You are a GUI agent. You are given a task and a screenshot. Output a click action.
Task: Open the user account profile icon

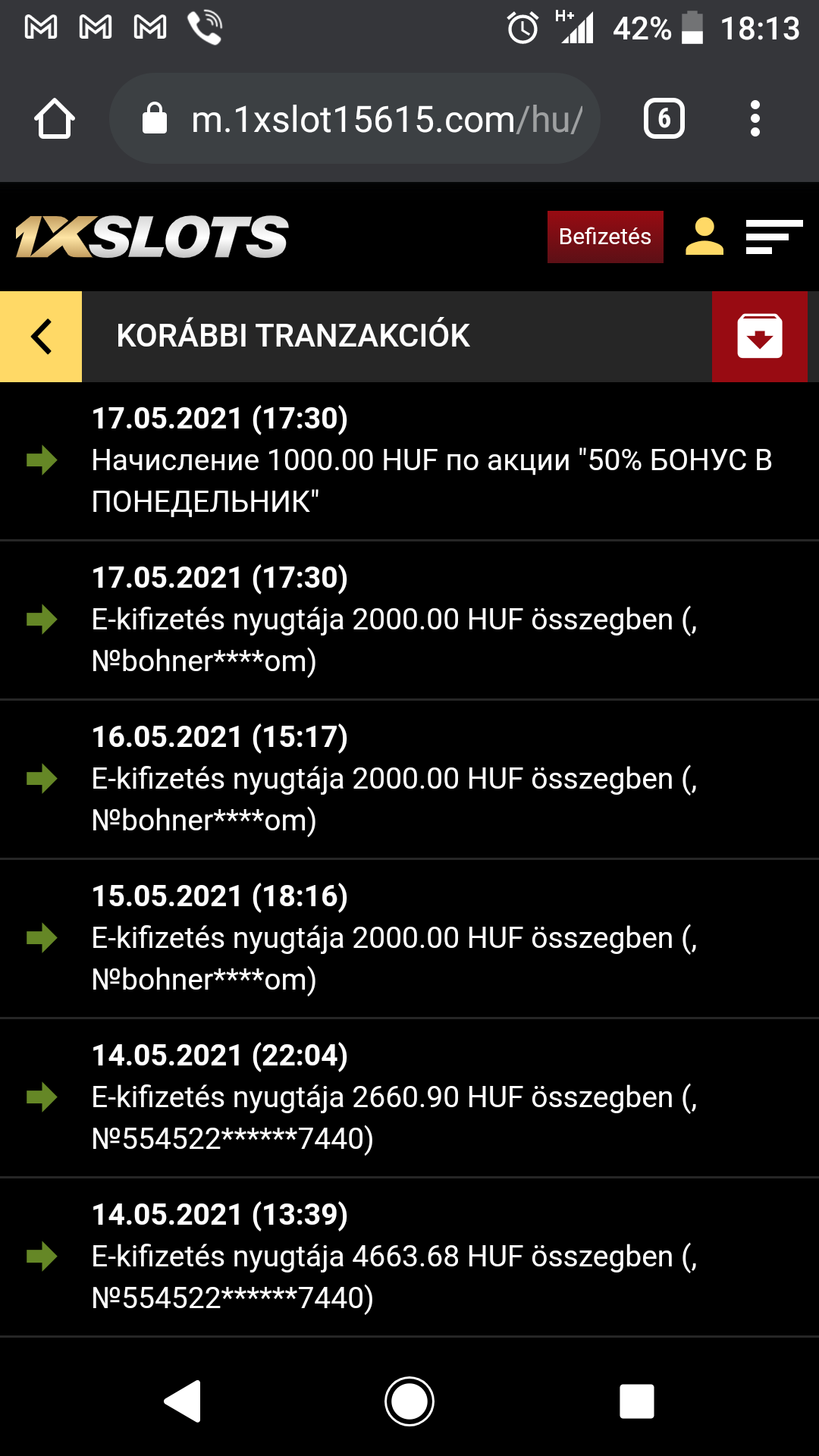tap(704, 237)
